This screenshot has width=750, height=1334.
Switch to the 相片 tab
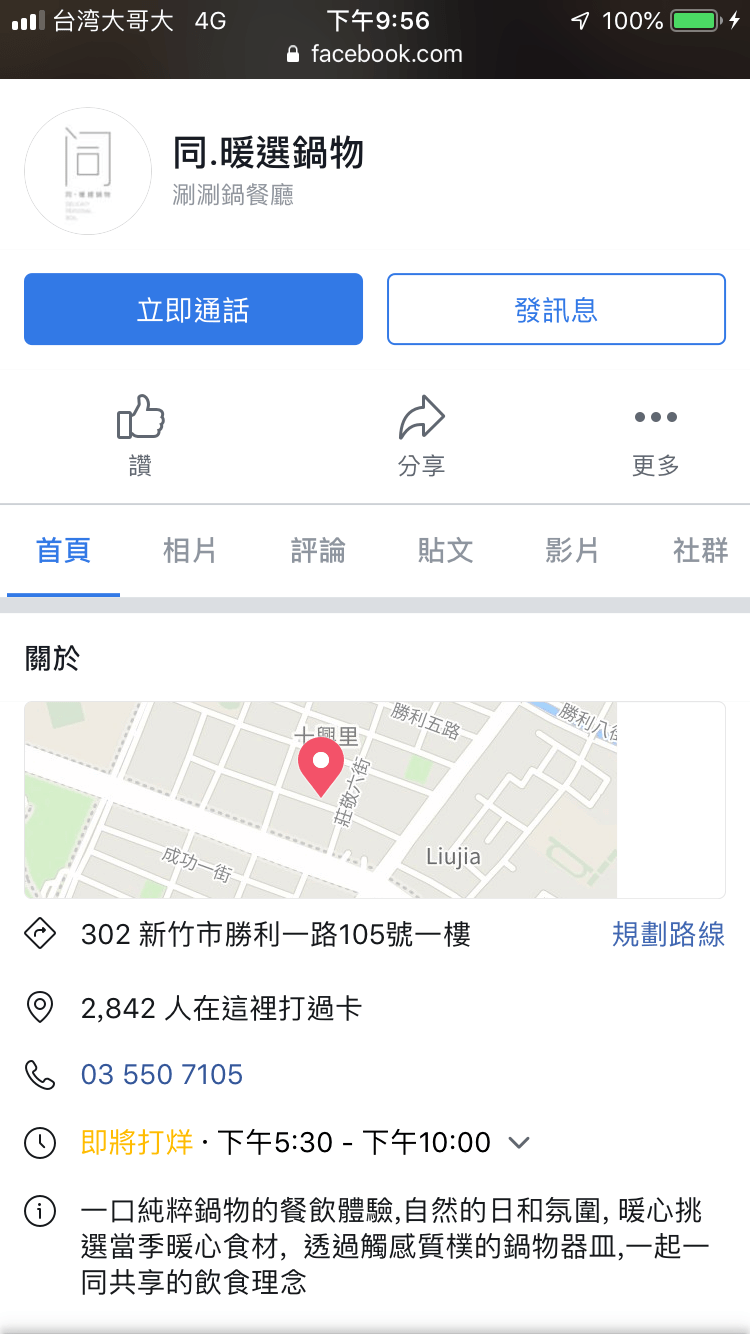[190, 550]
